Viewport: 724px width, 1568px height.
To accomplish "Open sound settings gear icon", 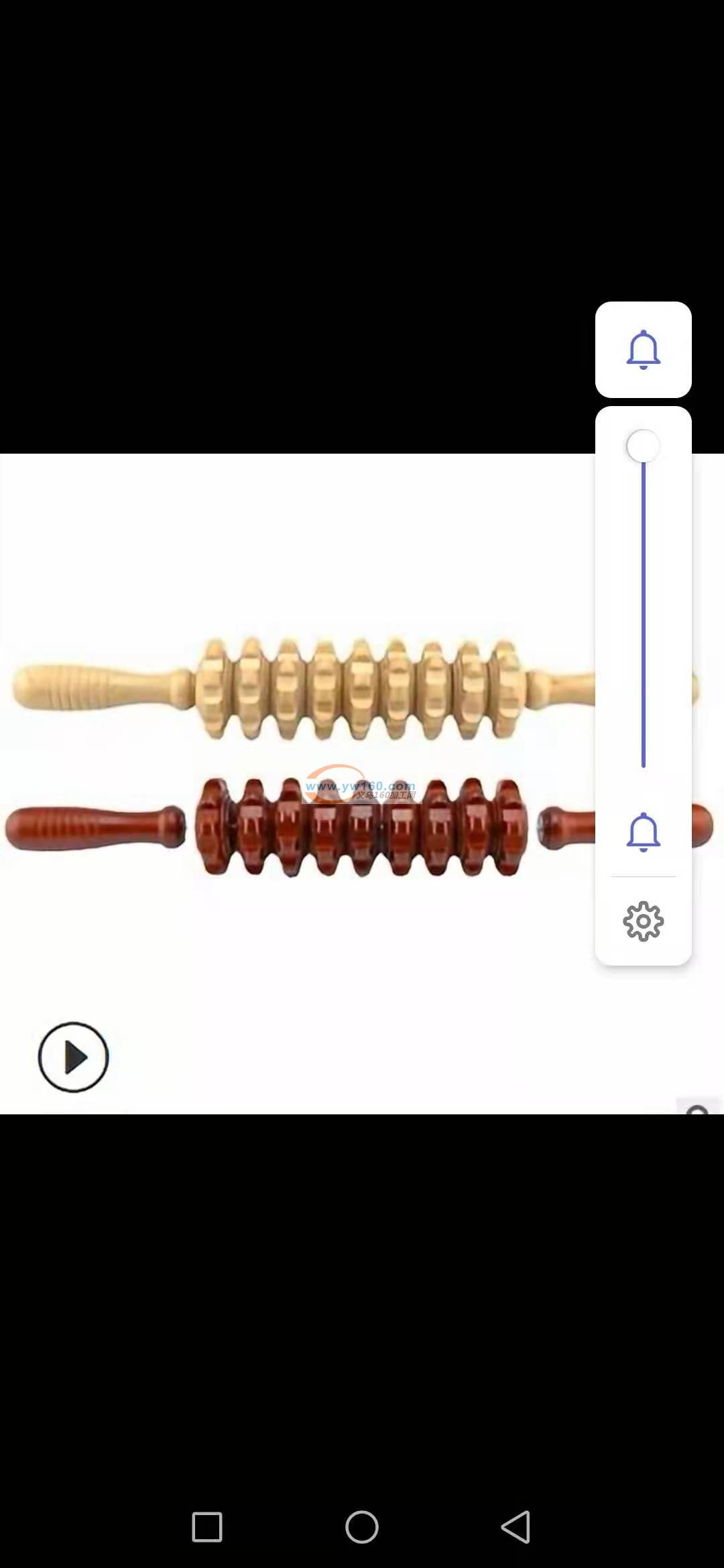I will (x=643, y=921).
